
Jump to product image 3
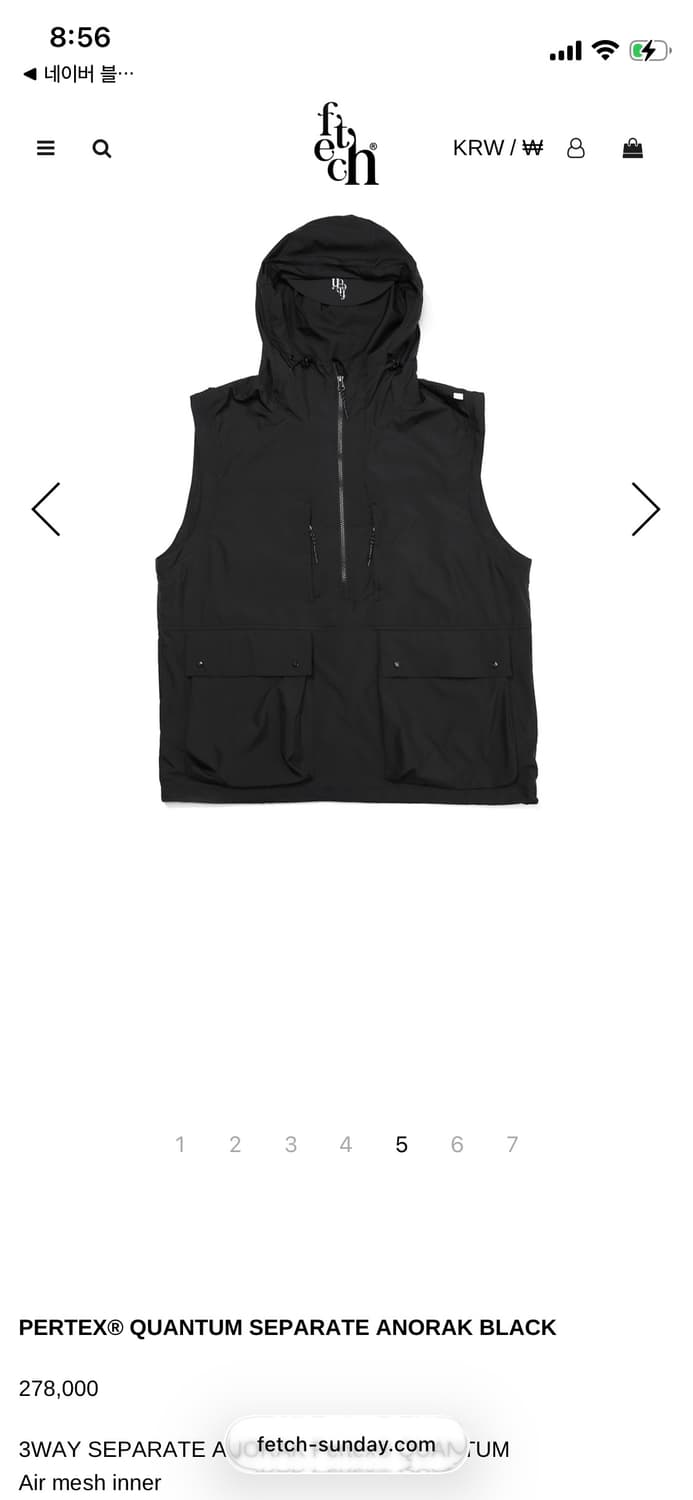[x=291, y=1144]
